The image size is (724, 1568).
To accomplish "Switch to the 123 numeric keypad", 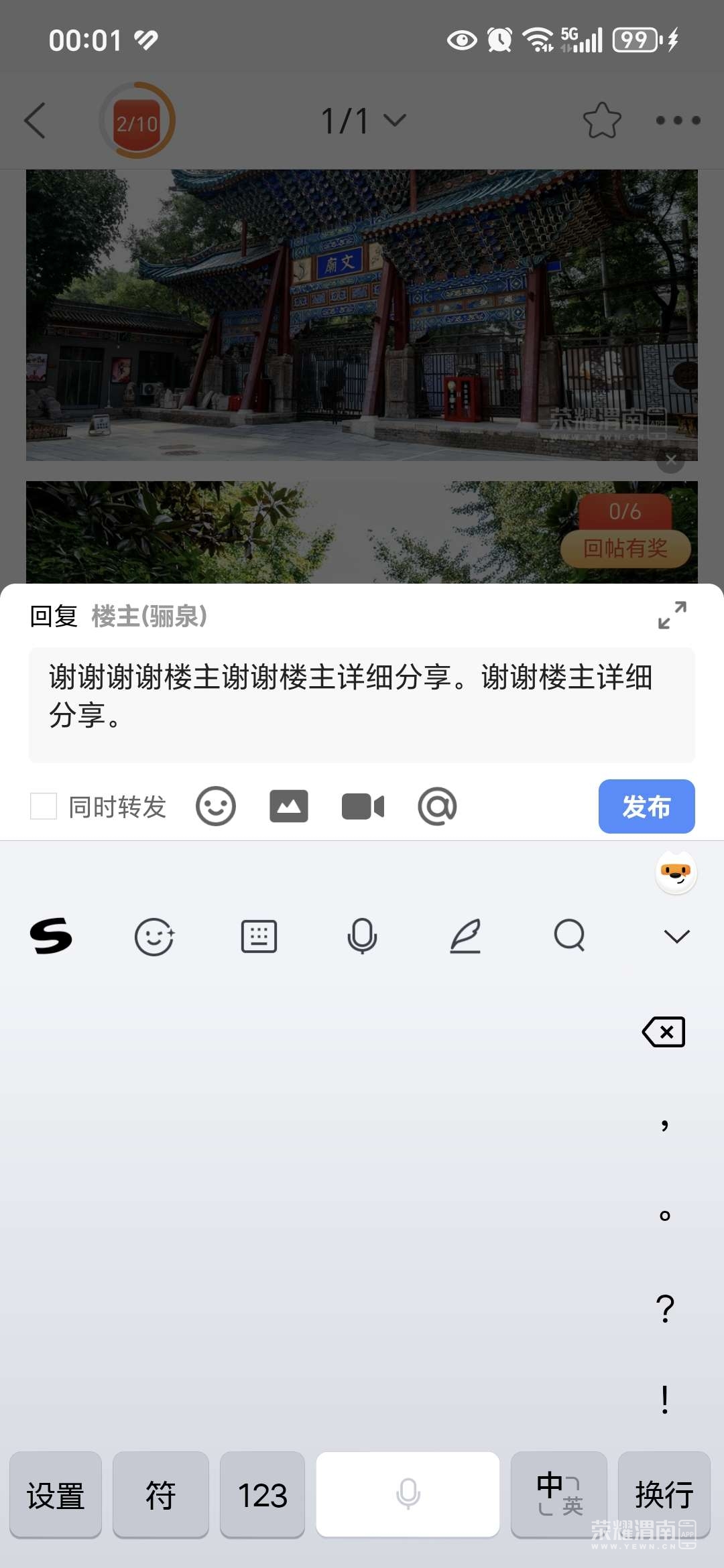I will point(262,1494).
